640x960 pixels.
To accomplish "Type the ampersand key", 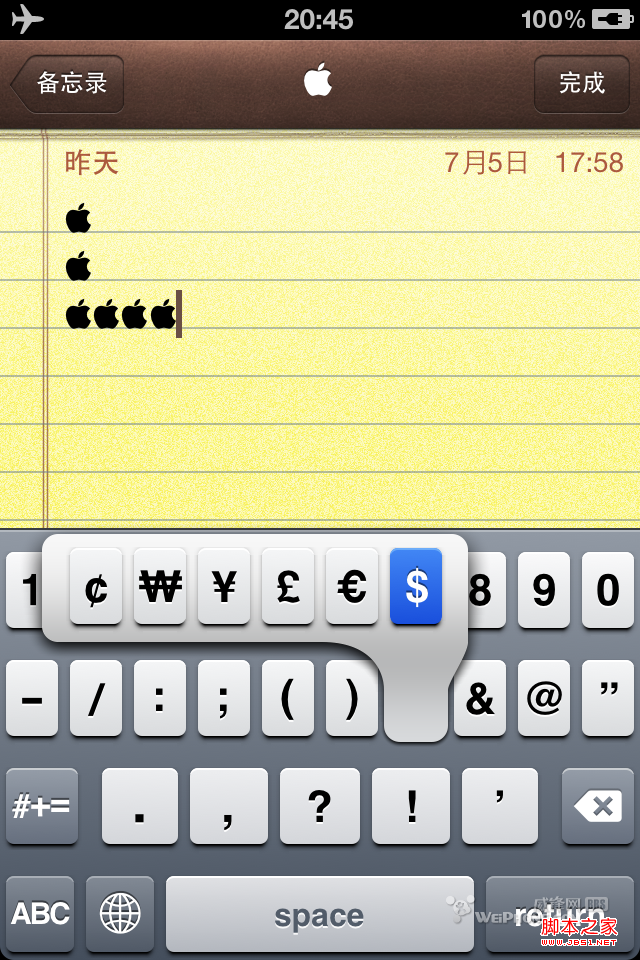I will (480, 699).
